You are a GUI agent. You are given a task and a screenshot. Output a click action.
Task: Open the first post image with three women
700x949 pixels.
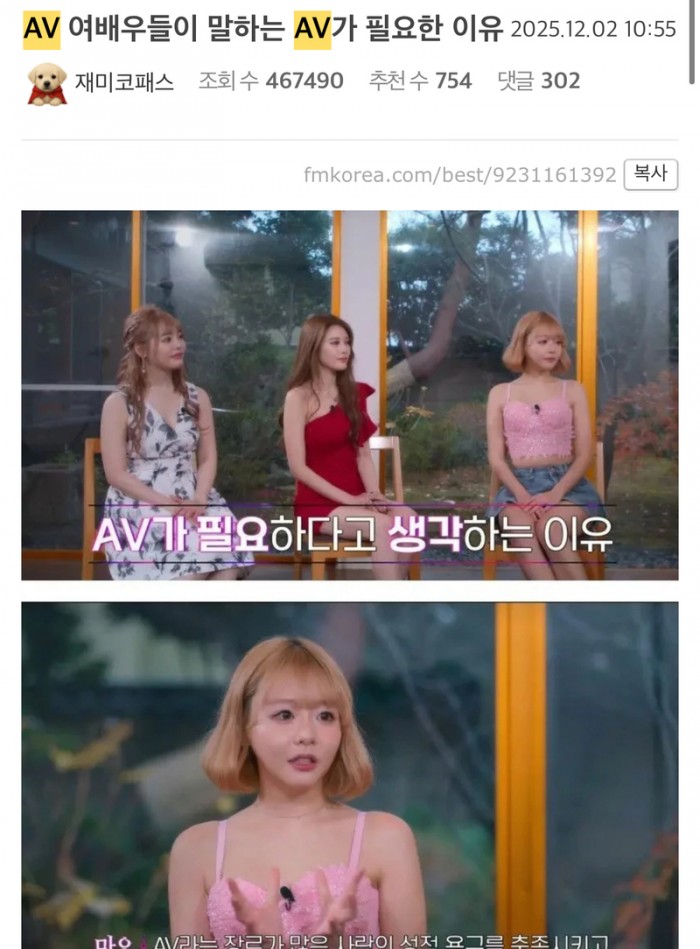350,395
